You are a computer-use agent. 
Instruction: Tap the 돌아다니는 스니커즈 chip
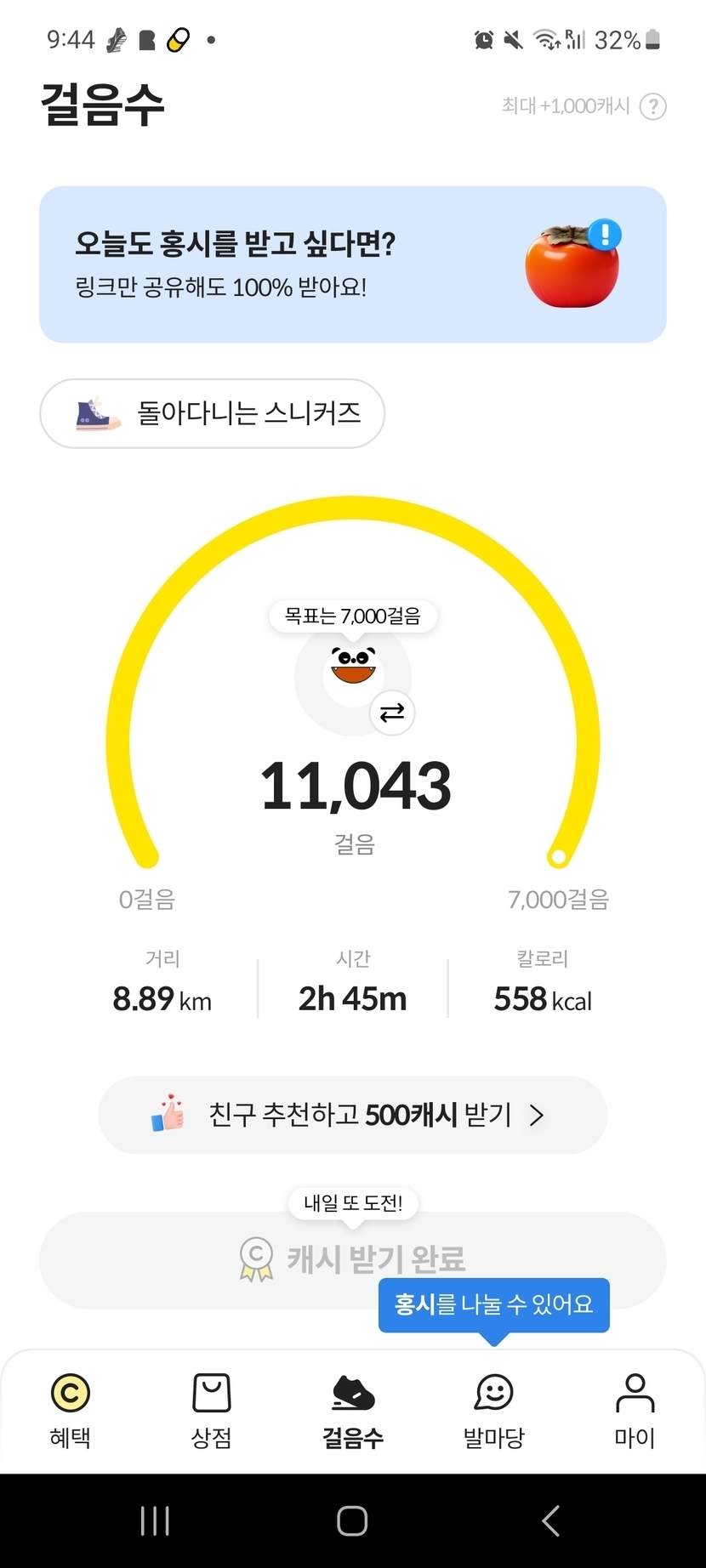[x=212, y=413]
